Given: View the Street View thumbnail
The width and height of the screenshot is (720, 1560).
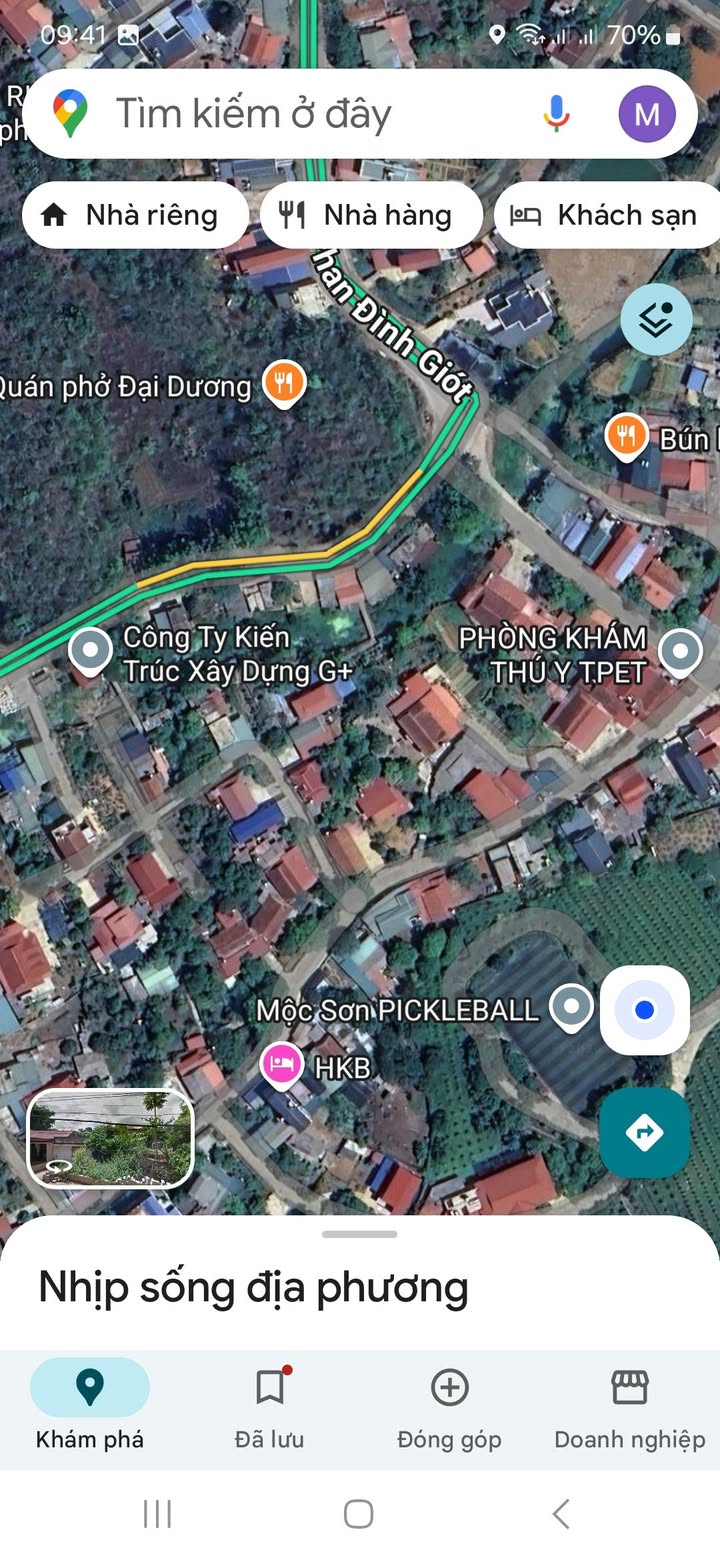Looking at the screenshot, I should [x=110, y=1138].
